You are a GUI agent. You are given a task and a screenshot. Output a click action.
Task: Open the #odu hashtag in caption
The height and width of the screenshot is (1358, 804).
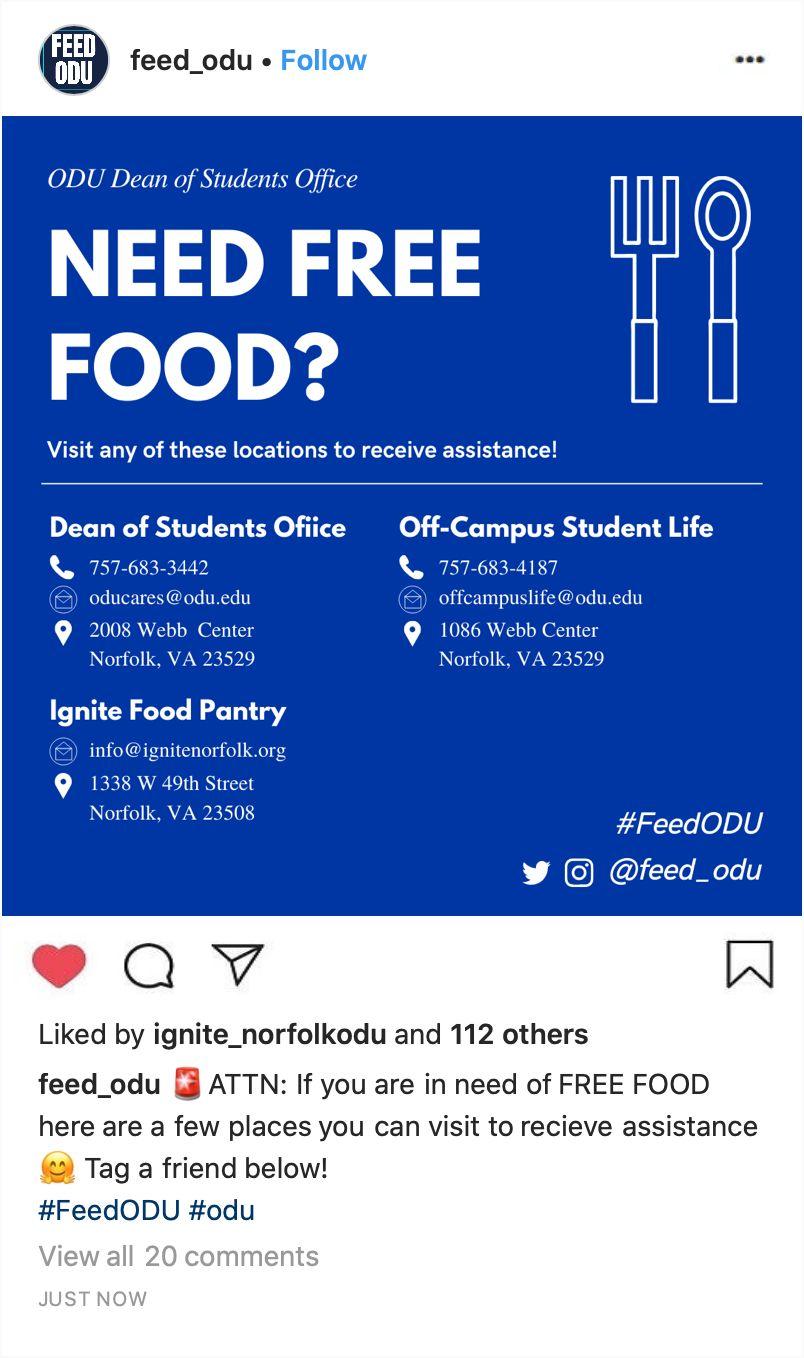click(221, 1210)
